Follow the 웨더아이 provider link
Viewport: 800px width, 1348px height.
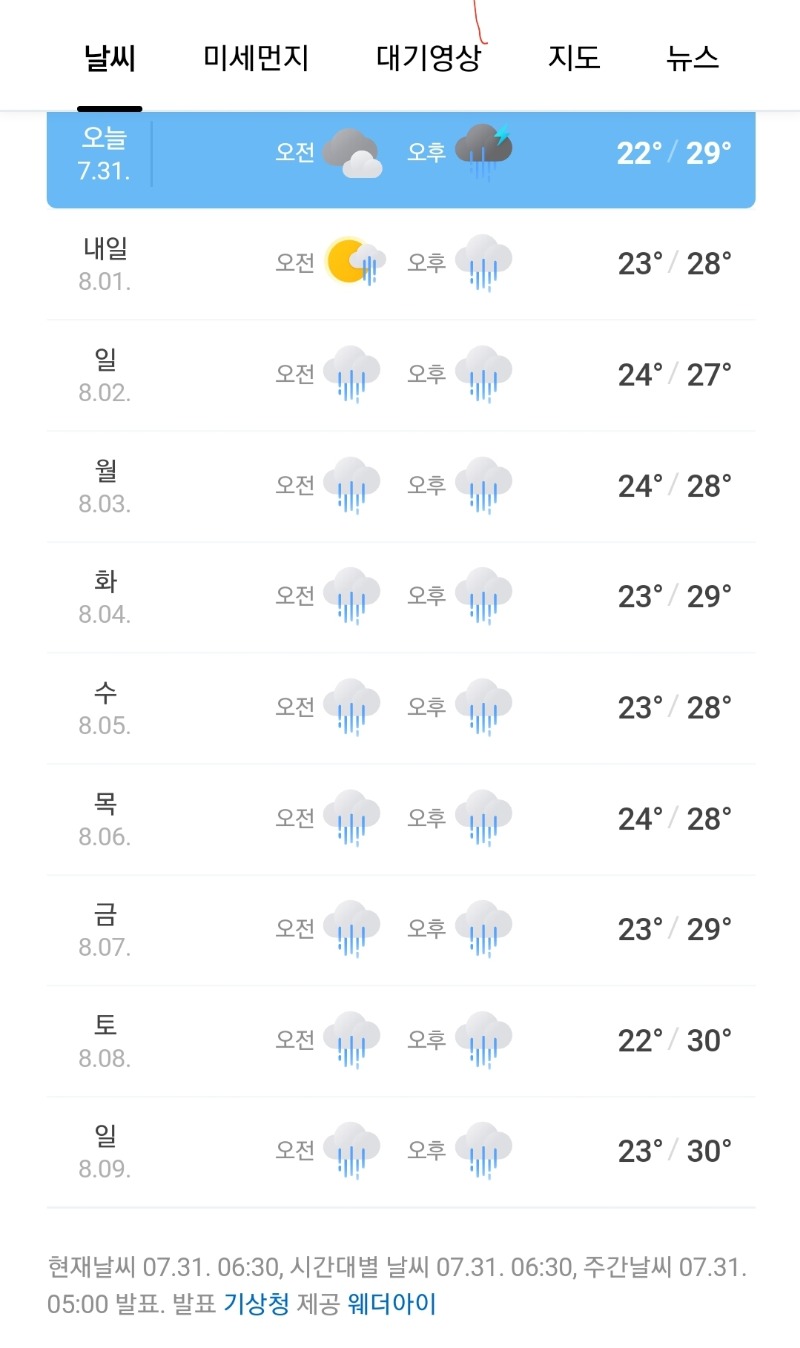pyautogui.click(x=392, y=1304)
